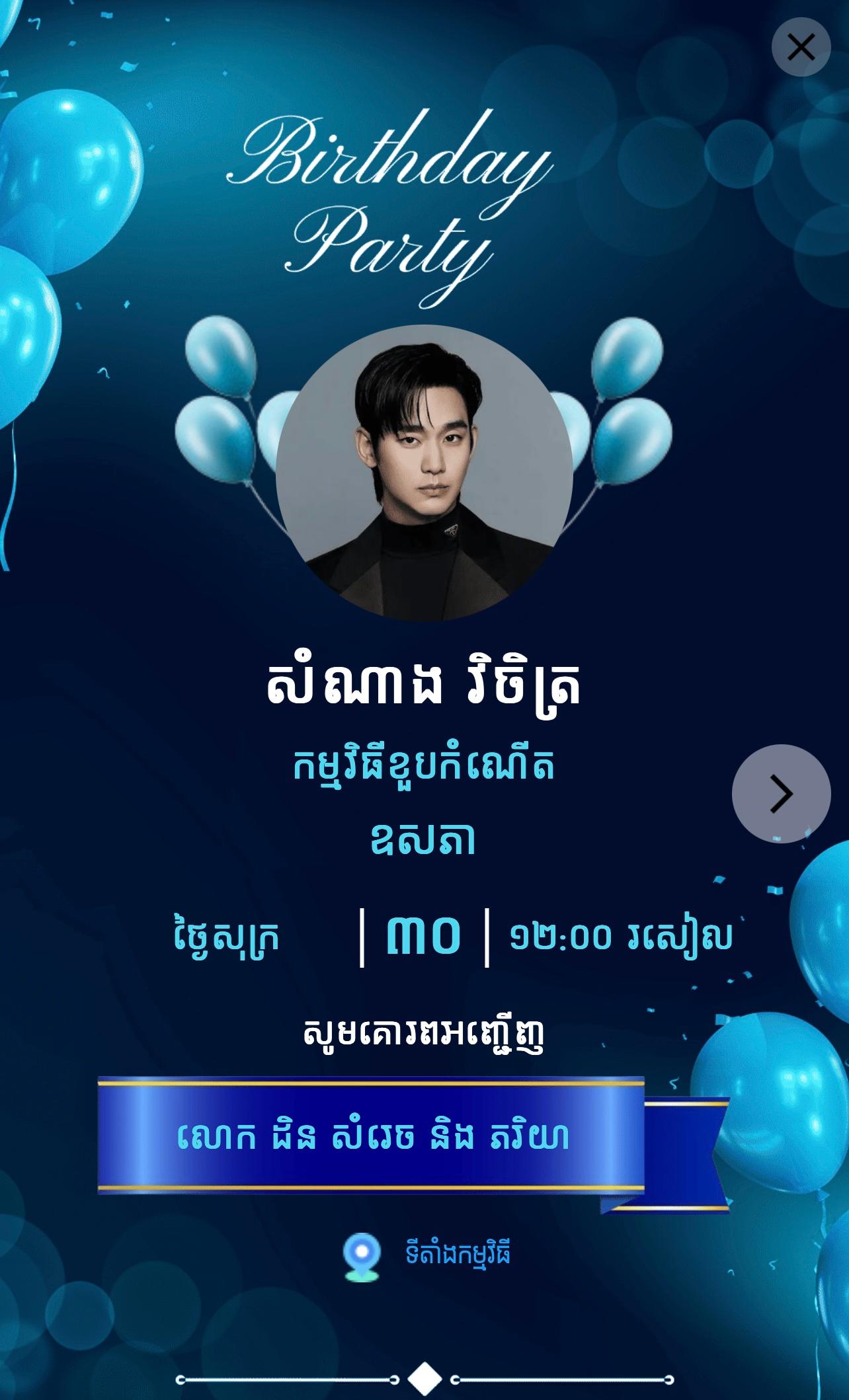Go to the next invitation template
Viewport: 849px width, 1400px height.
pos(781,793)
